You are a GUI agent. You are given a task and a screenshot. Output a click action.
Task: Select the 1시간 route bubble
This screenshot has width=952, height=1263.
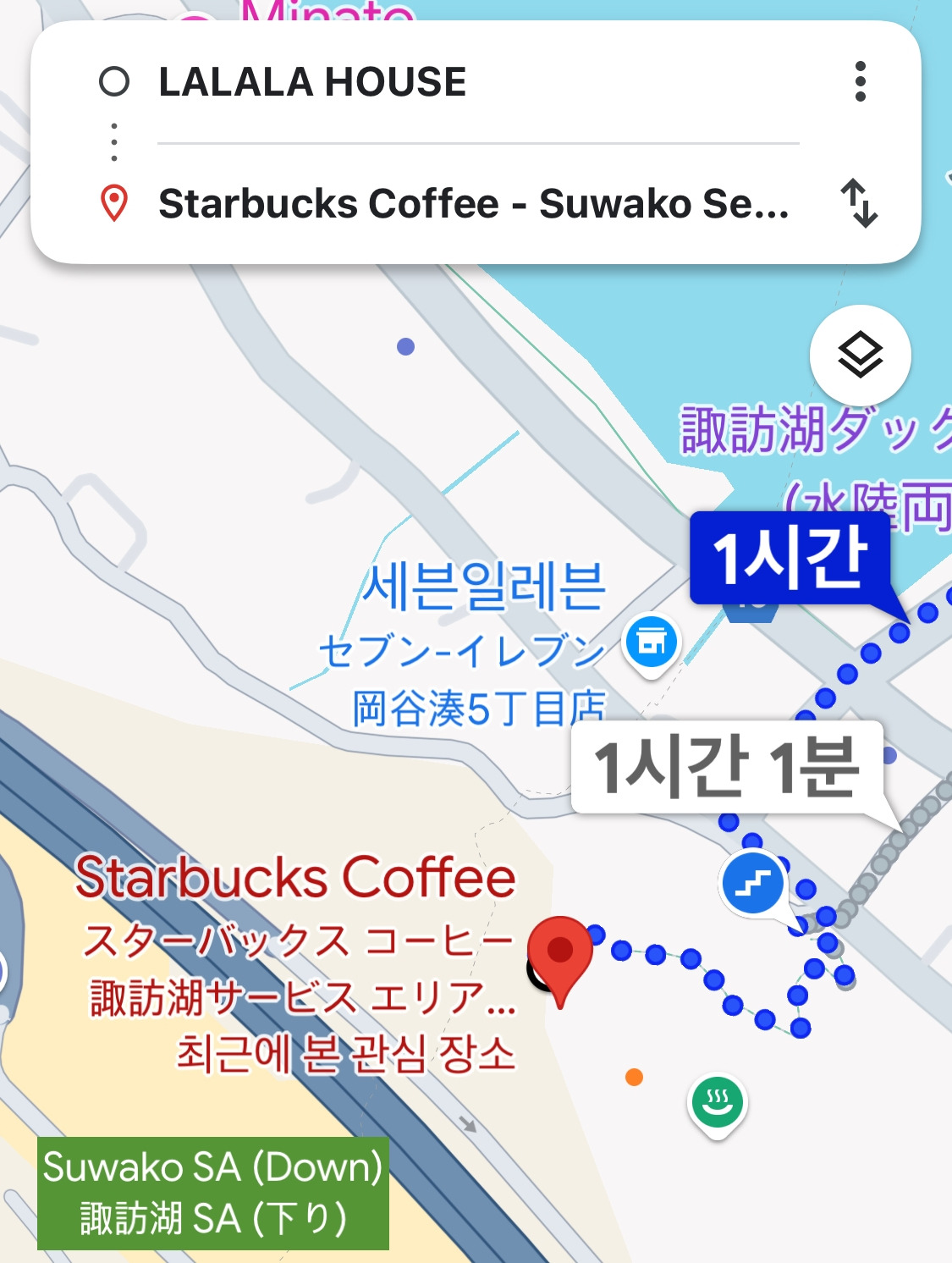click(x=790, y=558)
